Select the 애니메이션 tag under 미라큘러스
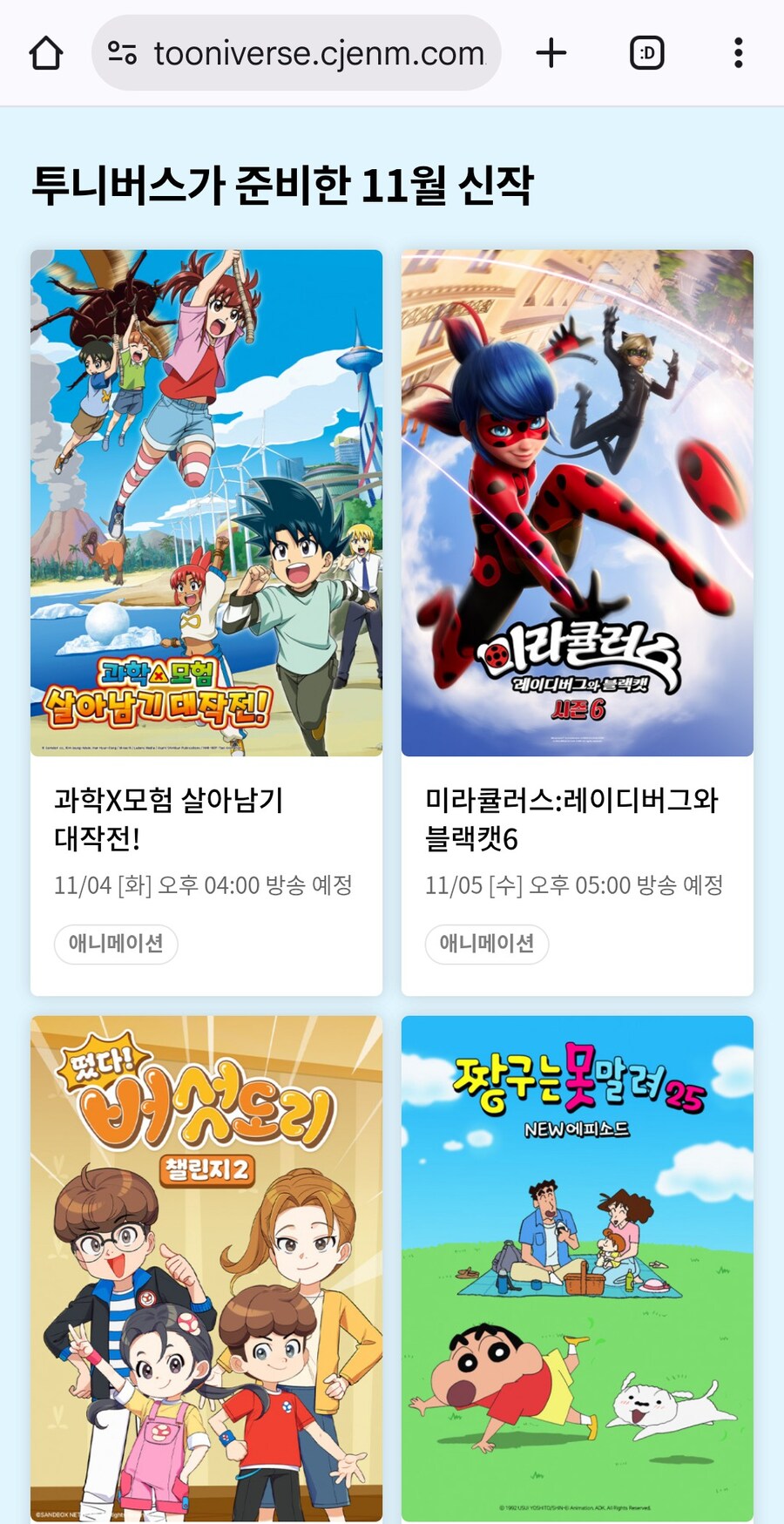Screen dimensions: 784x1524 [486, 945]
